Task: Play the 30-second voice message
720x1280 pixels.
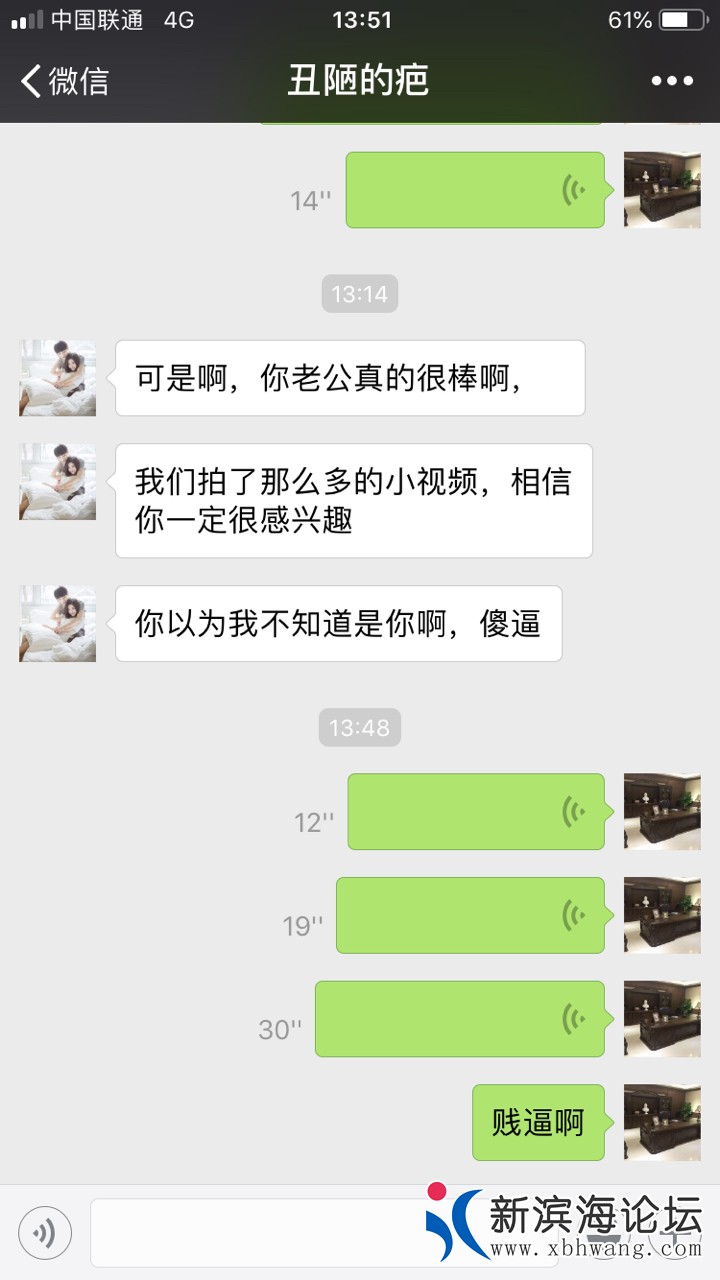Action: click(x=460, y=1019)
